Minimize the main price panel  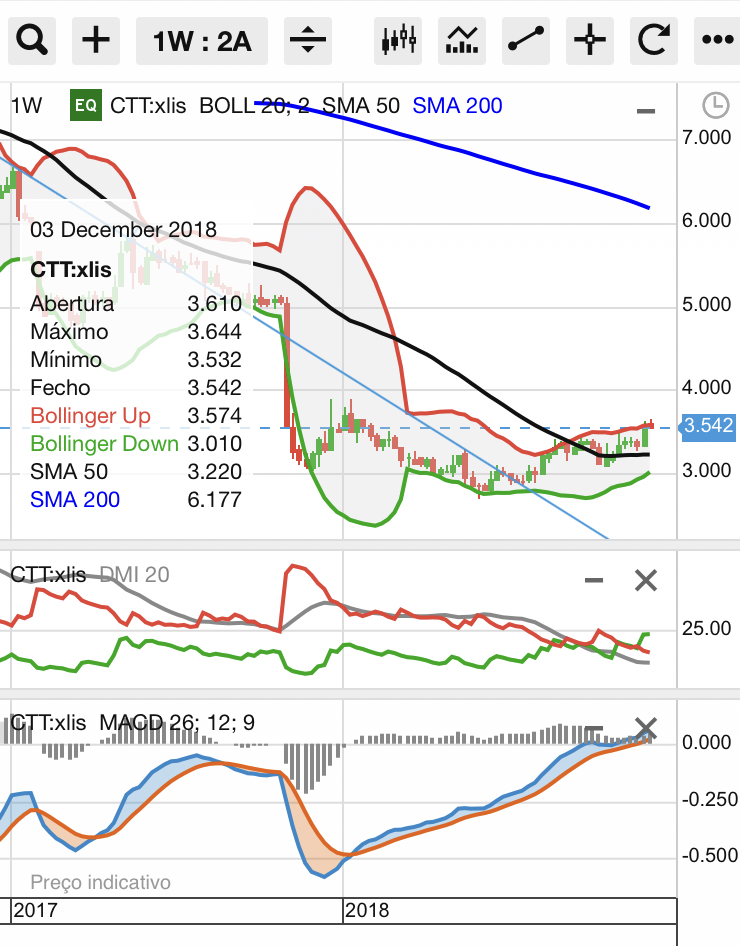click(646, 110)
